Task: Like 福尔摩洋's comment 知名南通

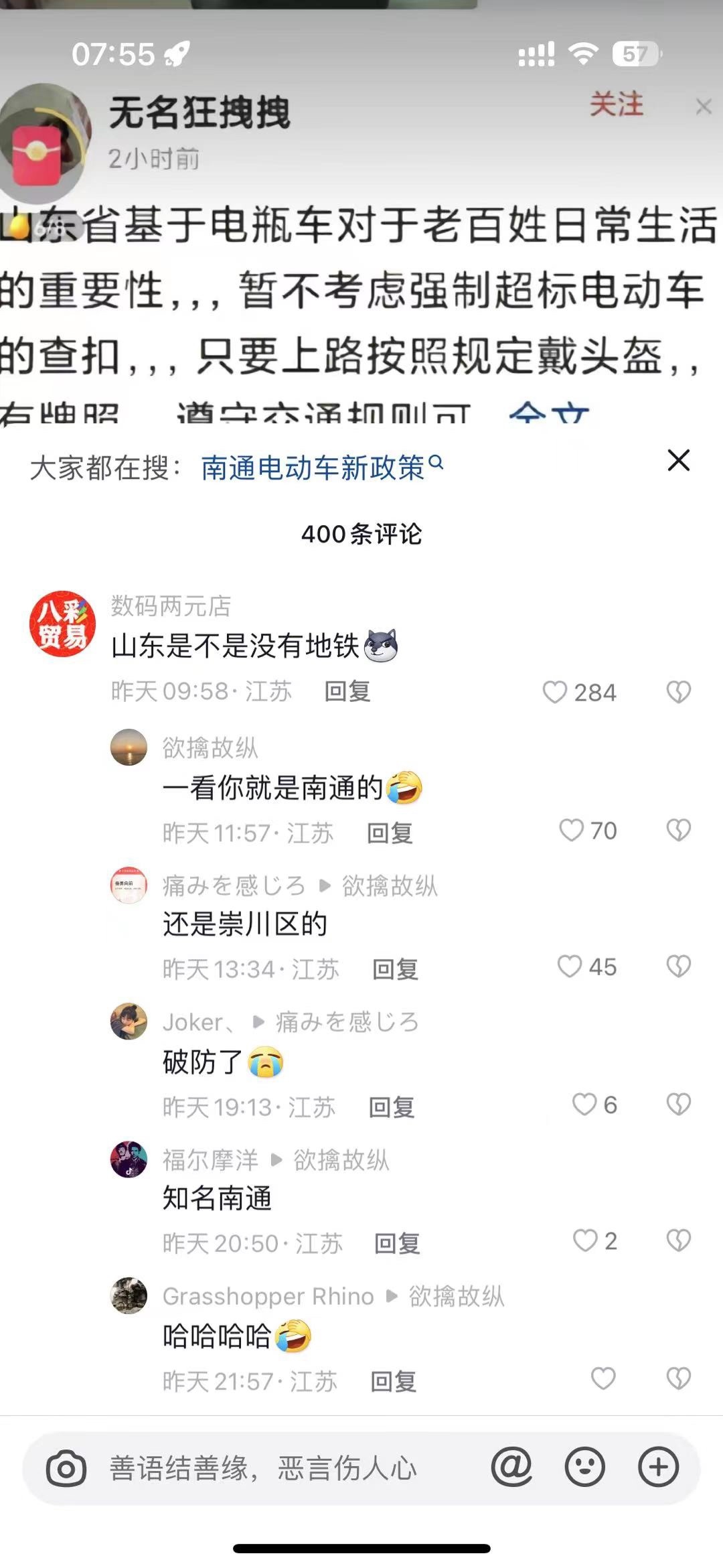Action: click(x=585, y=1241)
